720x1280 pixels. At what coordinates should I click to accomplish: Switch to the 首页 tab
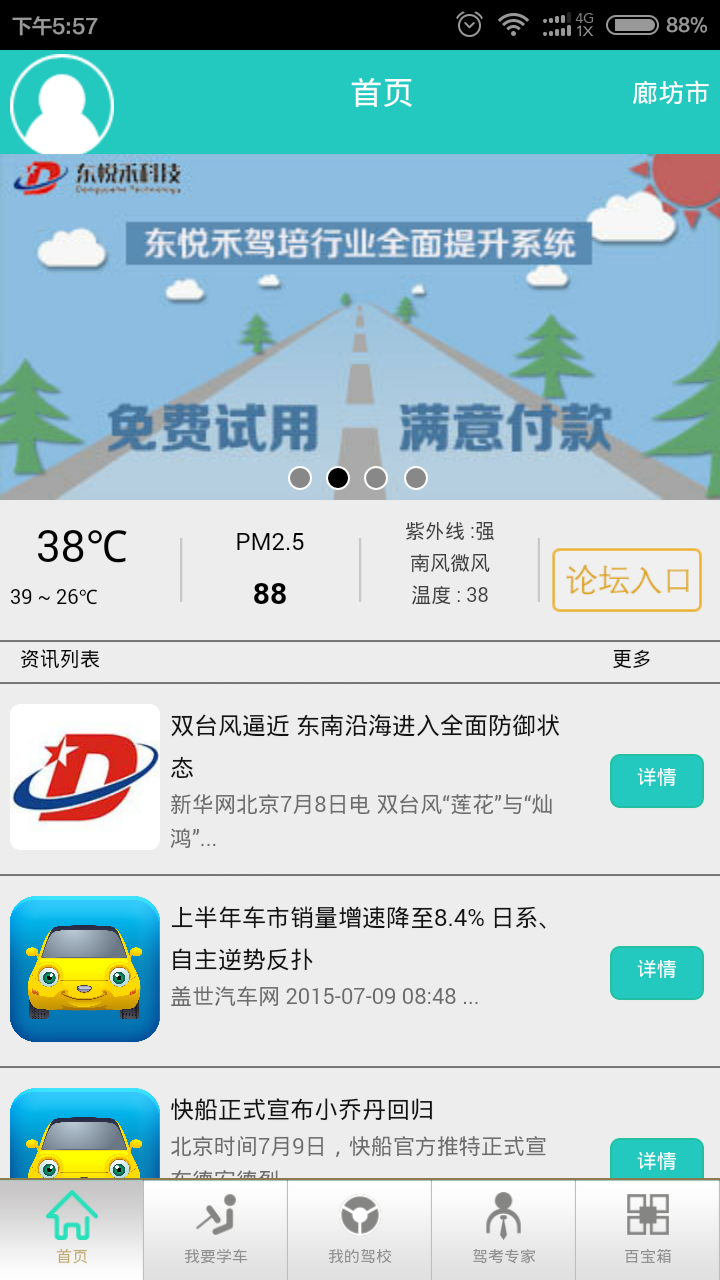tap(72, 1230)
